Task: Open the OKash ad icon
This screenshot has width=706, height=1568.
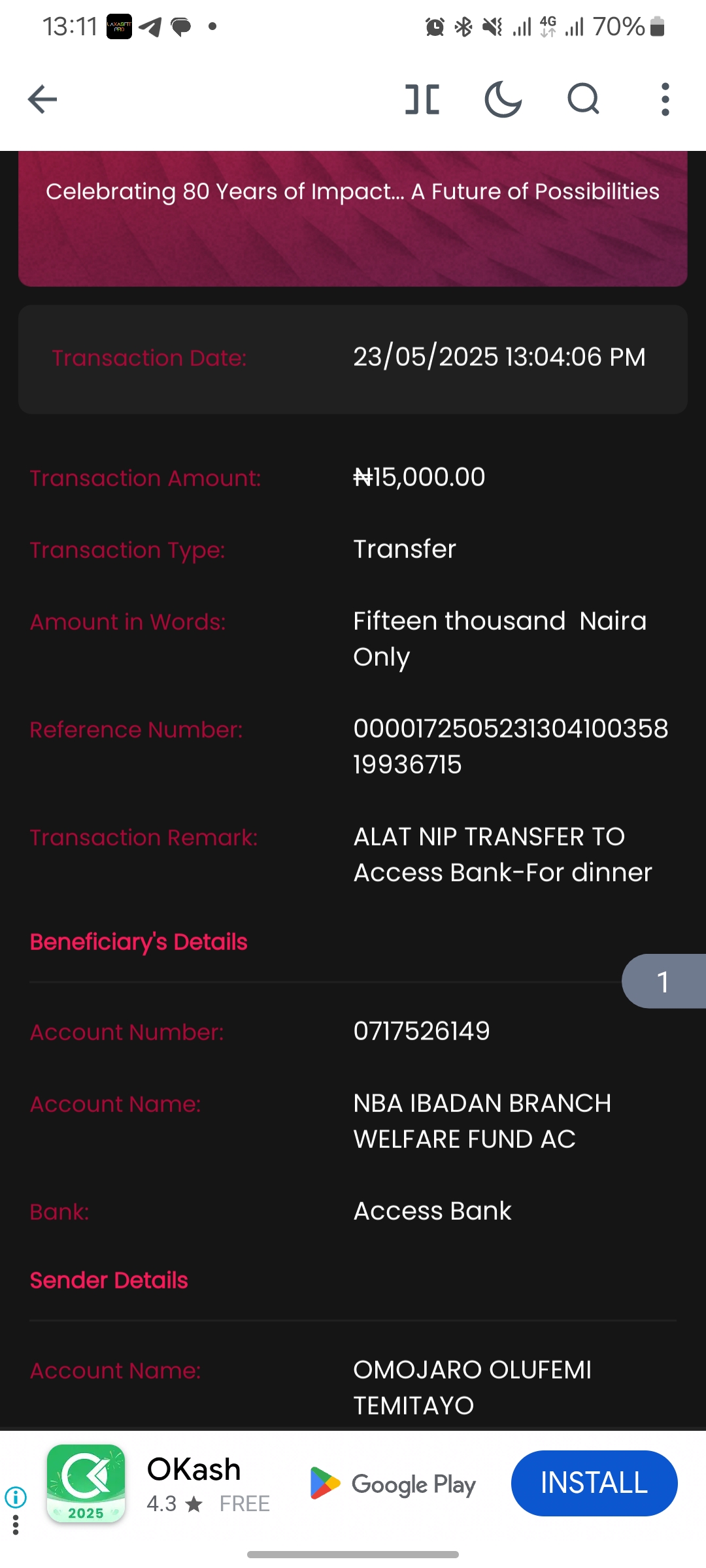Action: pos(86,1484)
